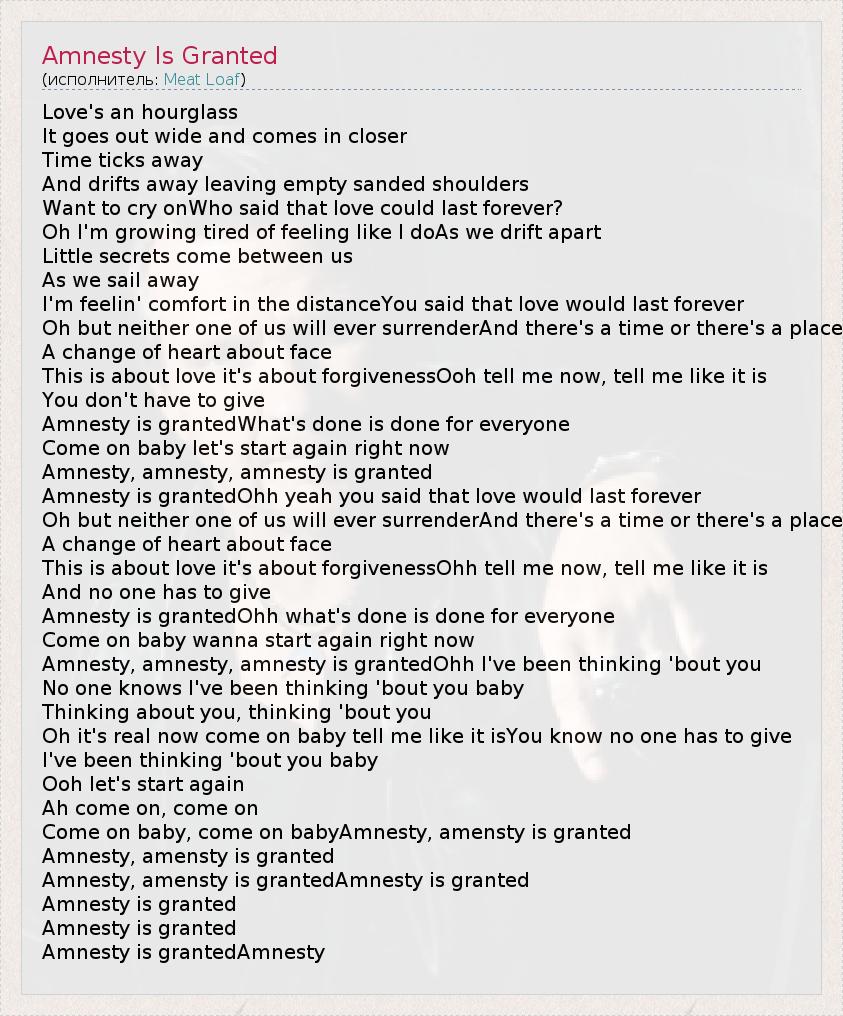The width and height of the screenshot is (843, 1016).
Task: Open the Meat Loaf artist link
Action: point(201,80)
